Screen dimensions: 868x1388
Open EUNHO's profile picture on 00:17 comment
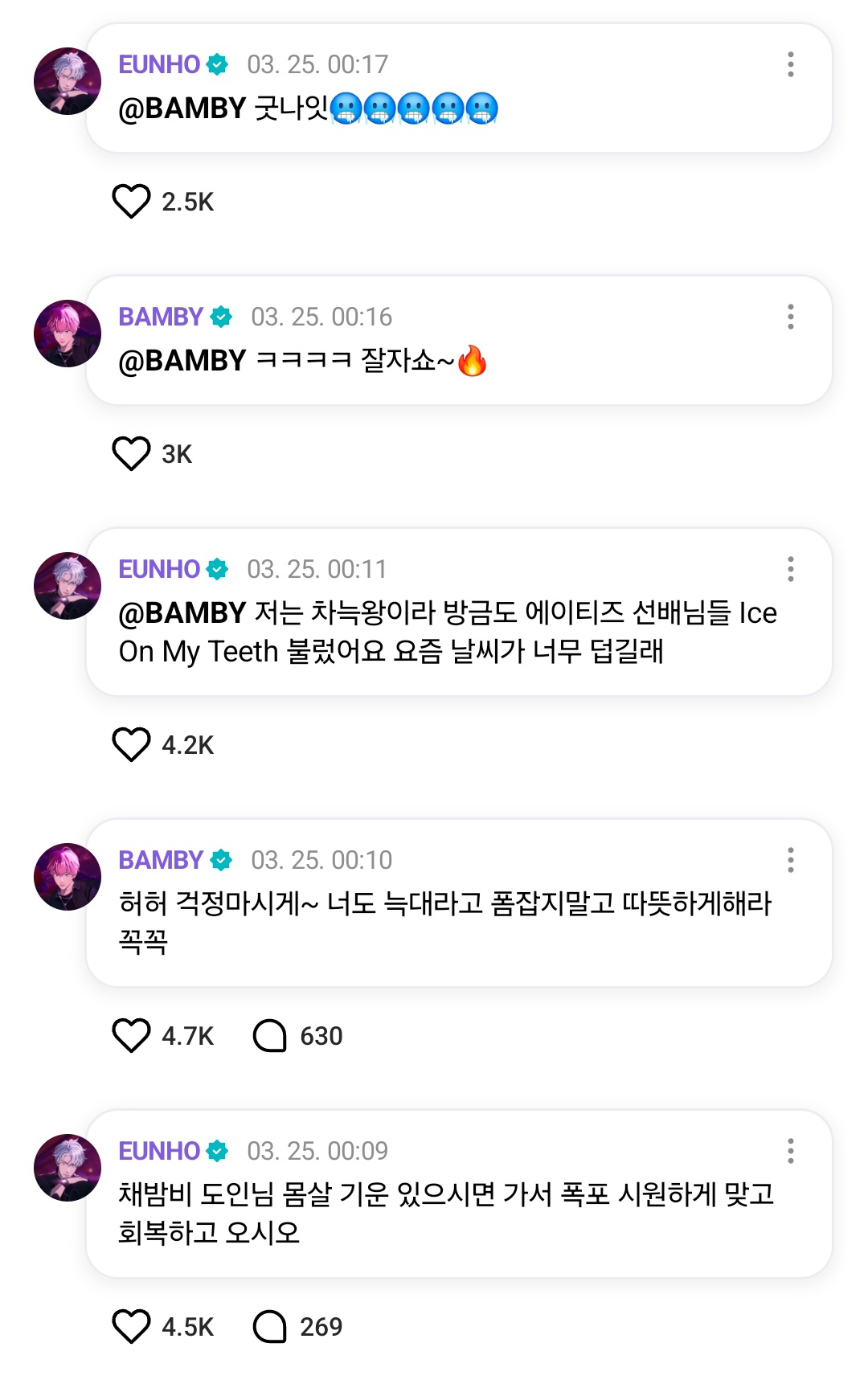coord(68,81)
